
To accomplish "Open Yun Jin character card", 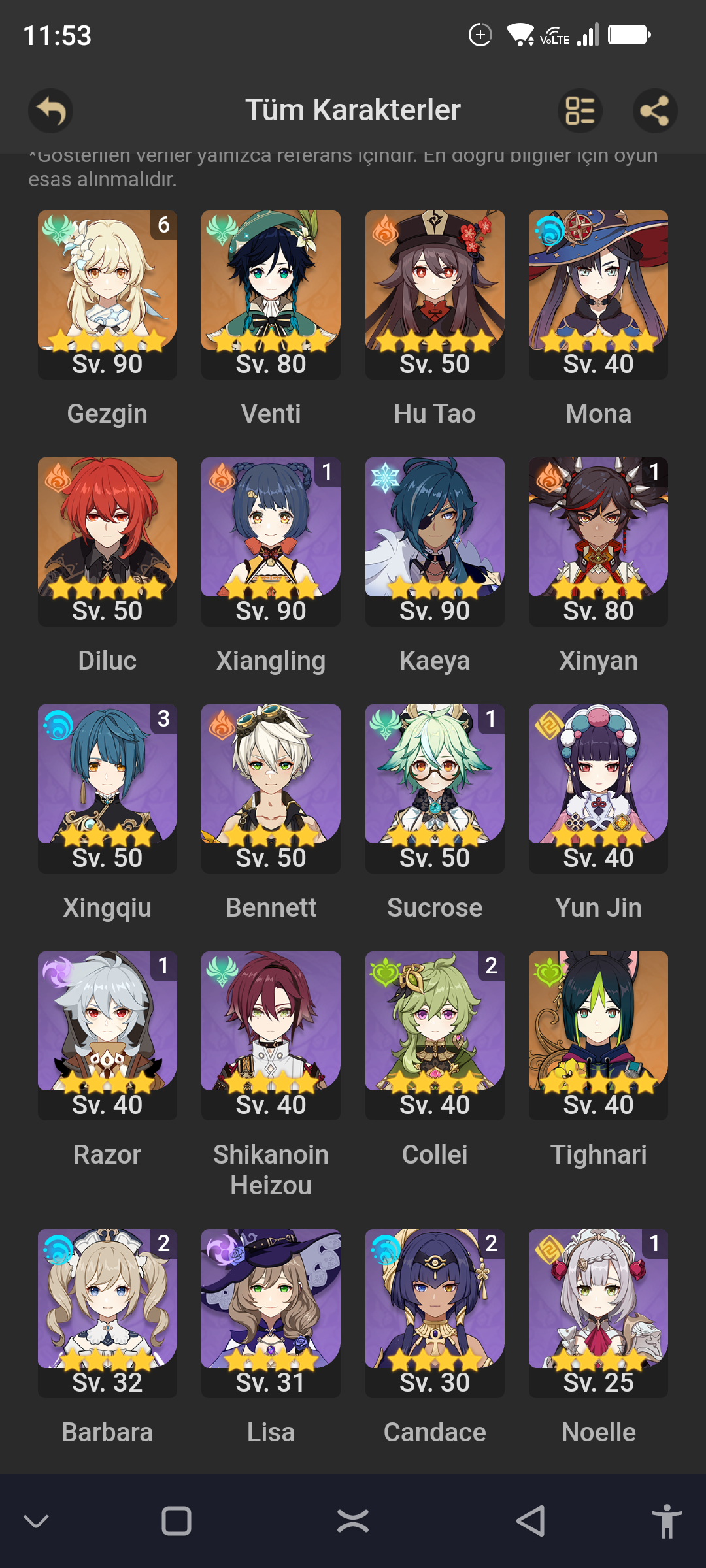I will [598, 788].
